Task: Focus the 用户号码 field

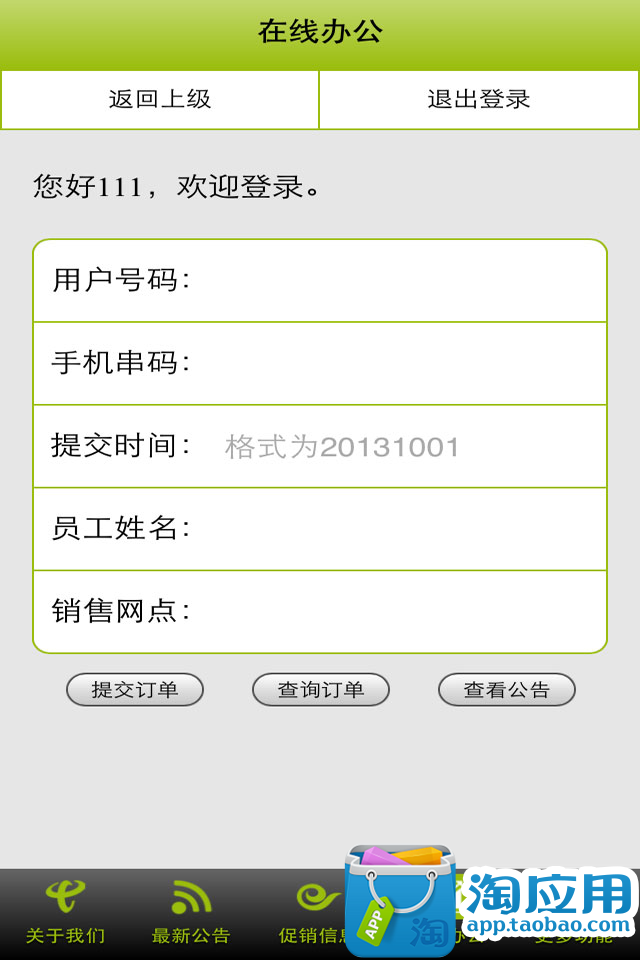Action: tap(395, 281)
